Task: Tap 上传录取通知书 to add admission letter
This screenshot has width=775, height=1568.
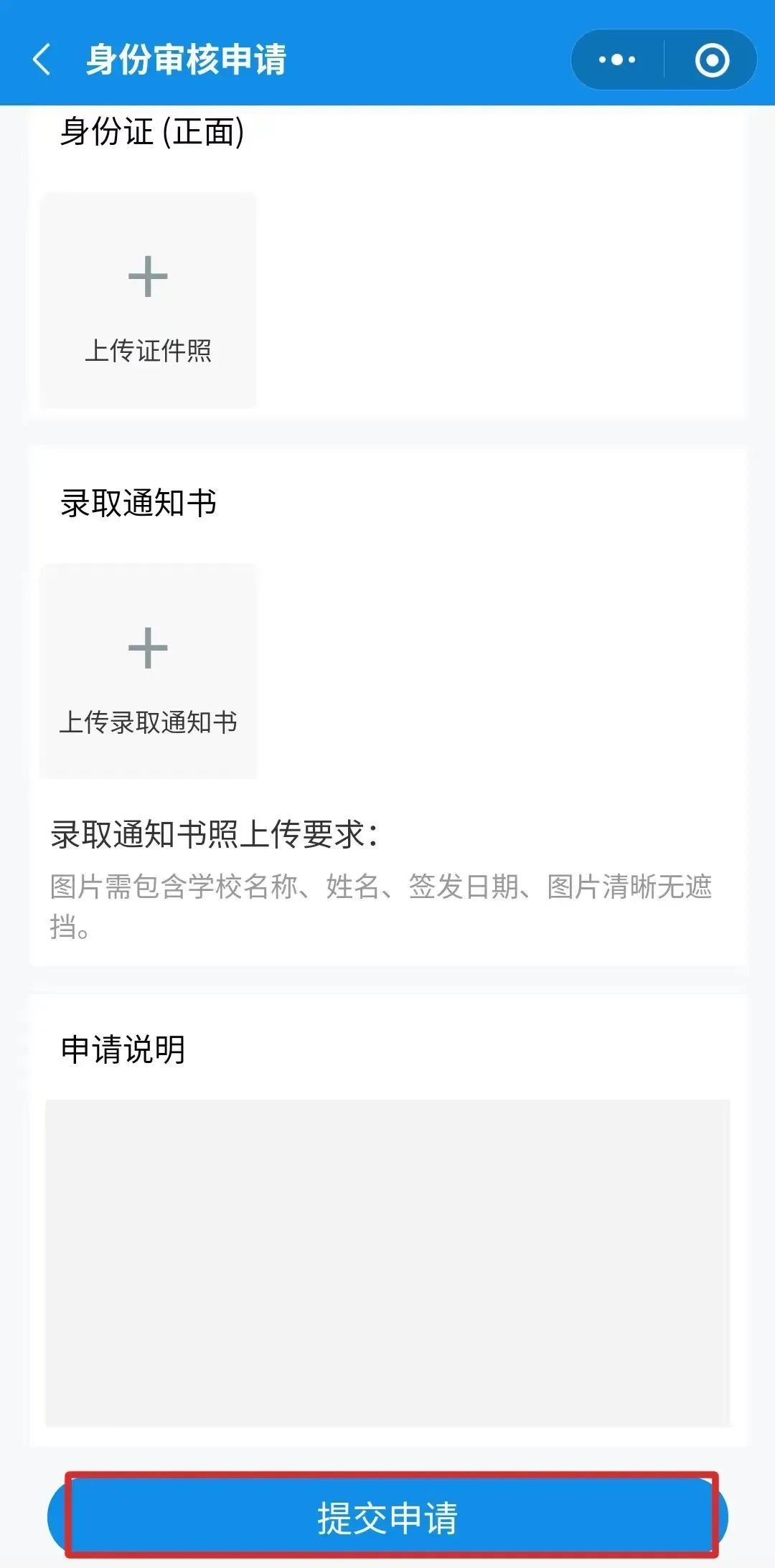Action: [149, 671]
